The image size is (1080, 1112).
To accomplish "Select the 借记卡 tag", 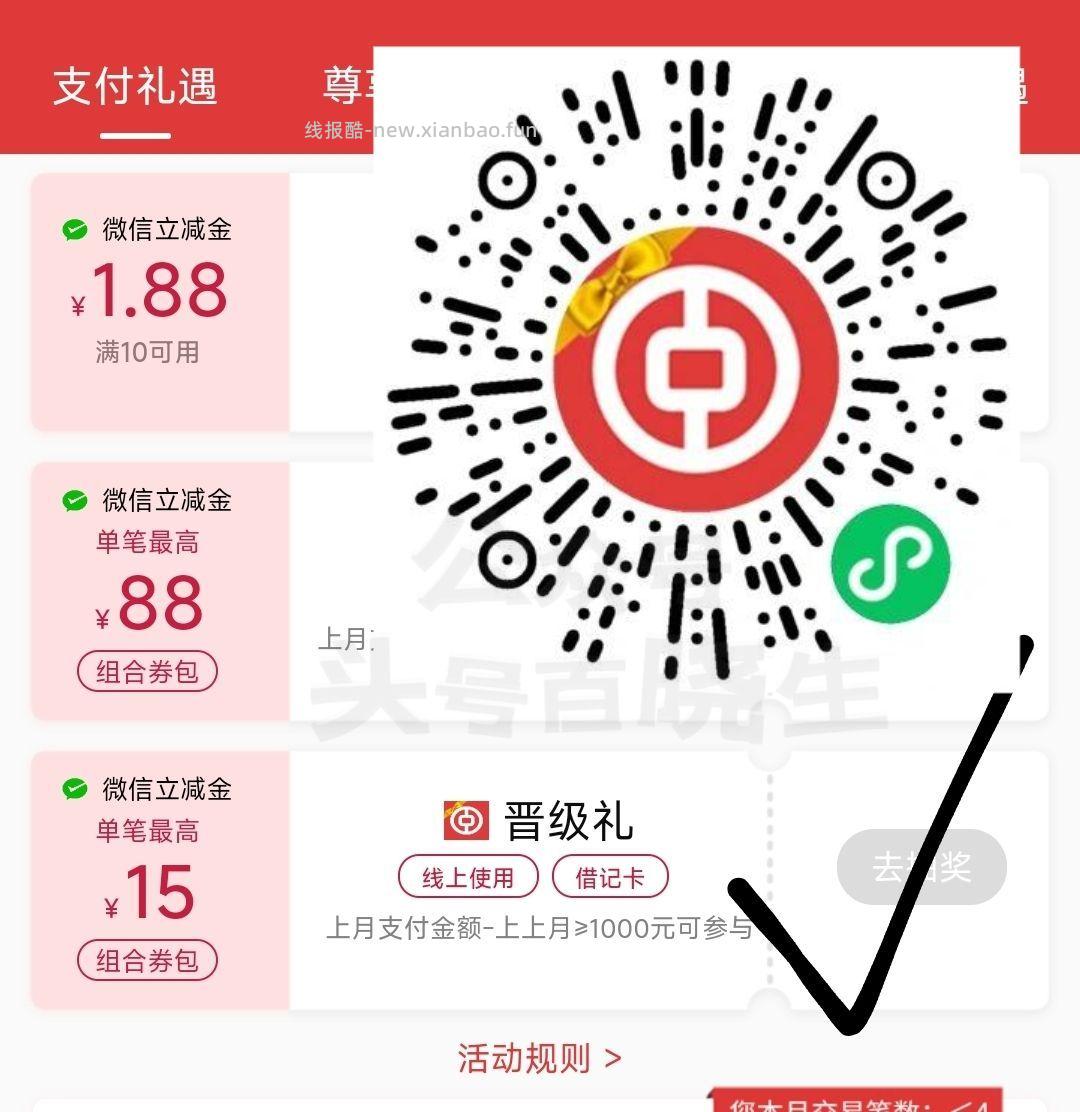I will click(610, 877).
